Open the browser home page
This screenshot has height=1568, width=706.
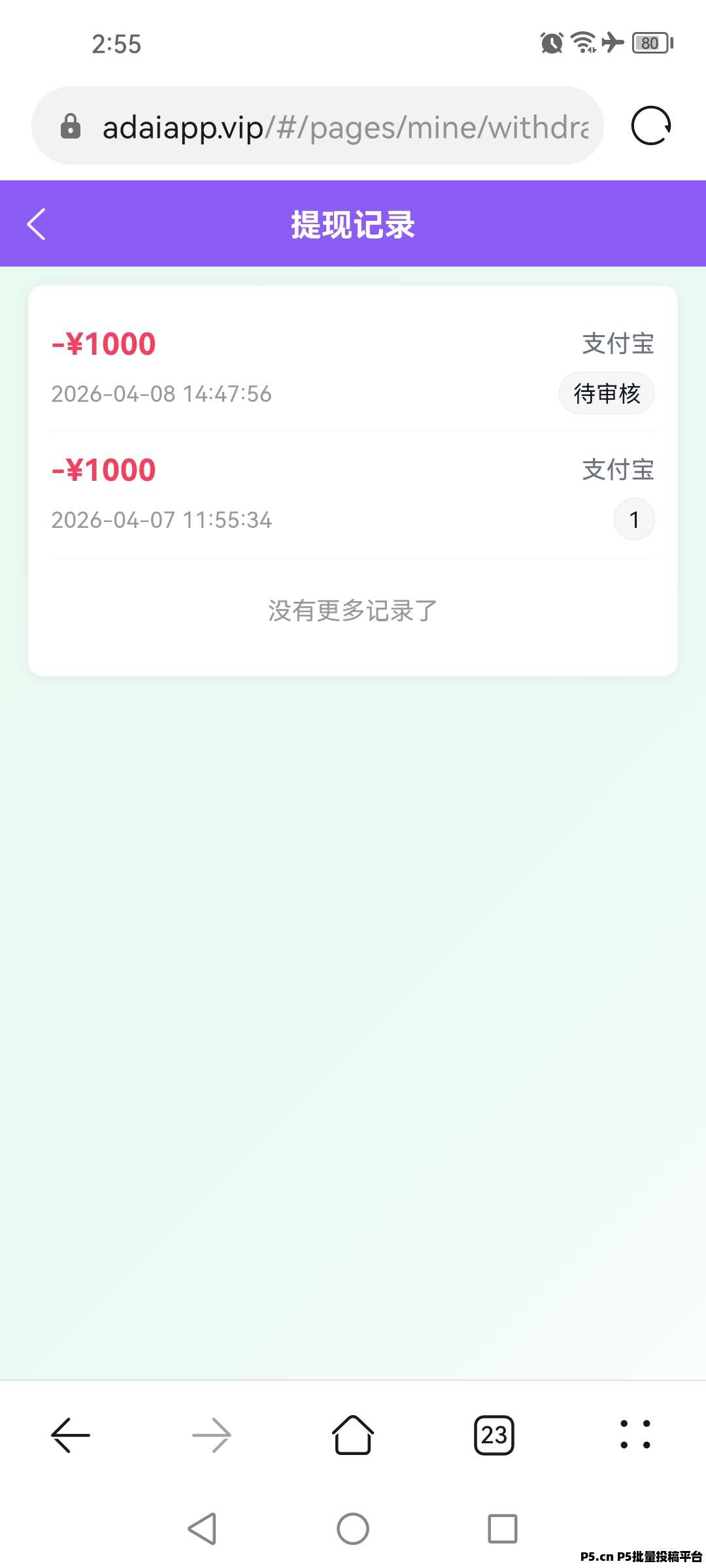(x=353, y=1435)
